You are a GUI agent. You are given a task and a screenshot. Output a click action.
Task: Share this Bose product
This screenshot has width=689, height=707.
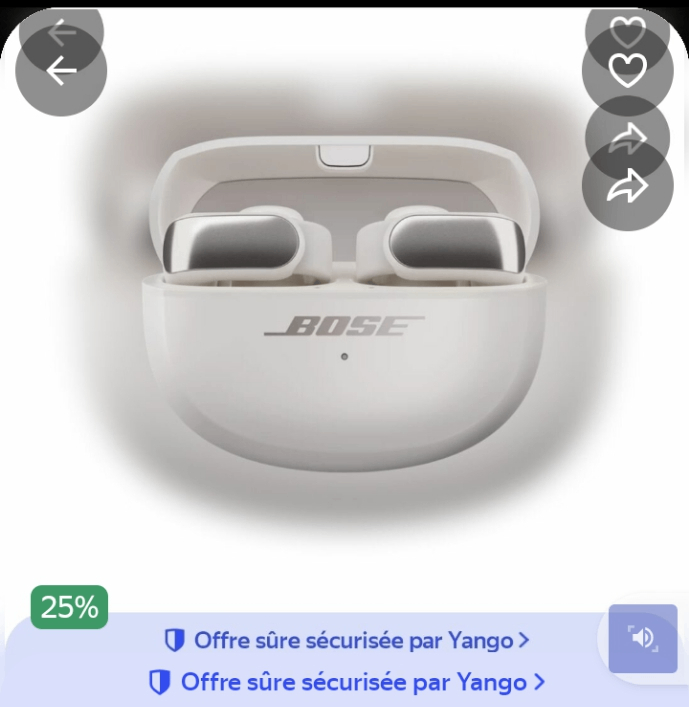point(628,186)
